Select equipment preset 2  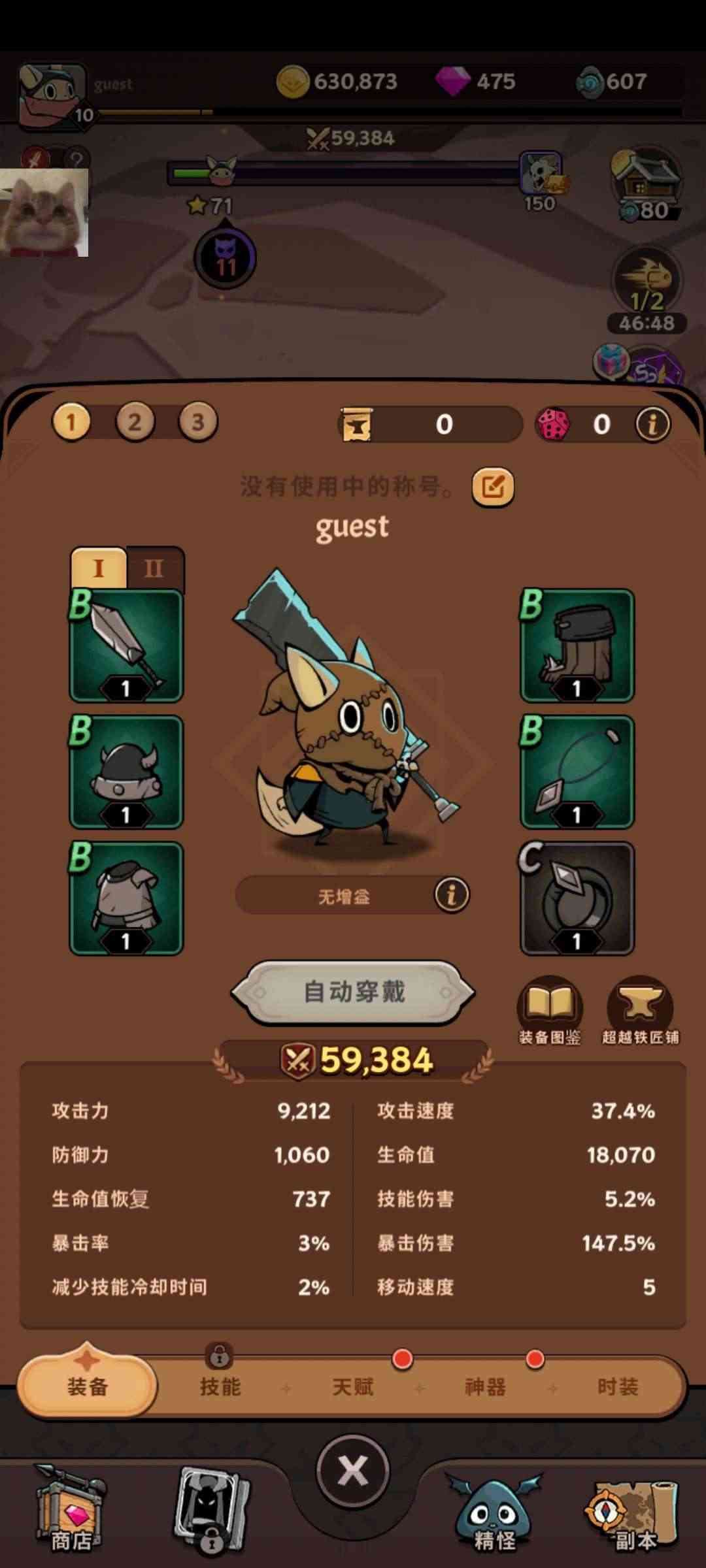coord(135,422)
